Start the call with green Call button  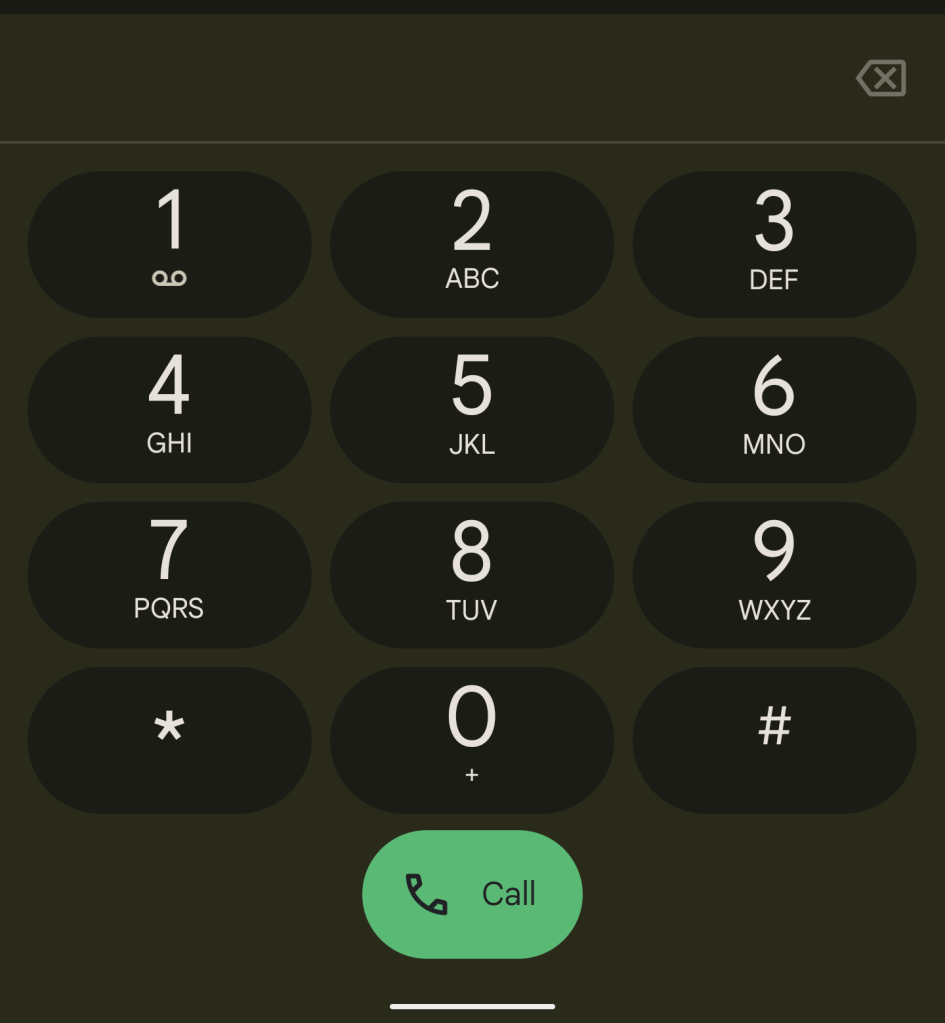472,894
